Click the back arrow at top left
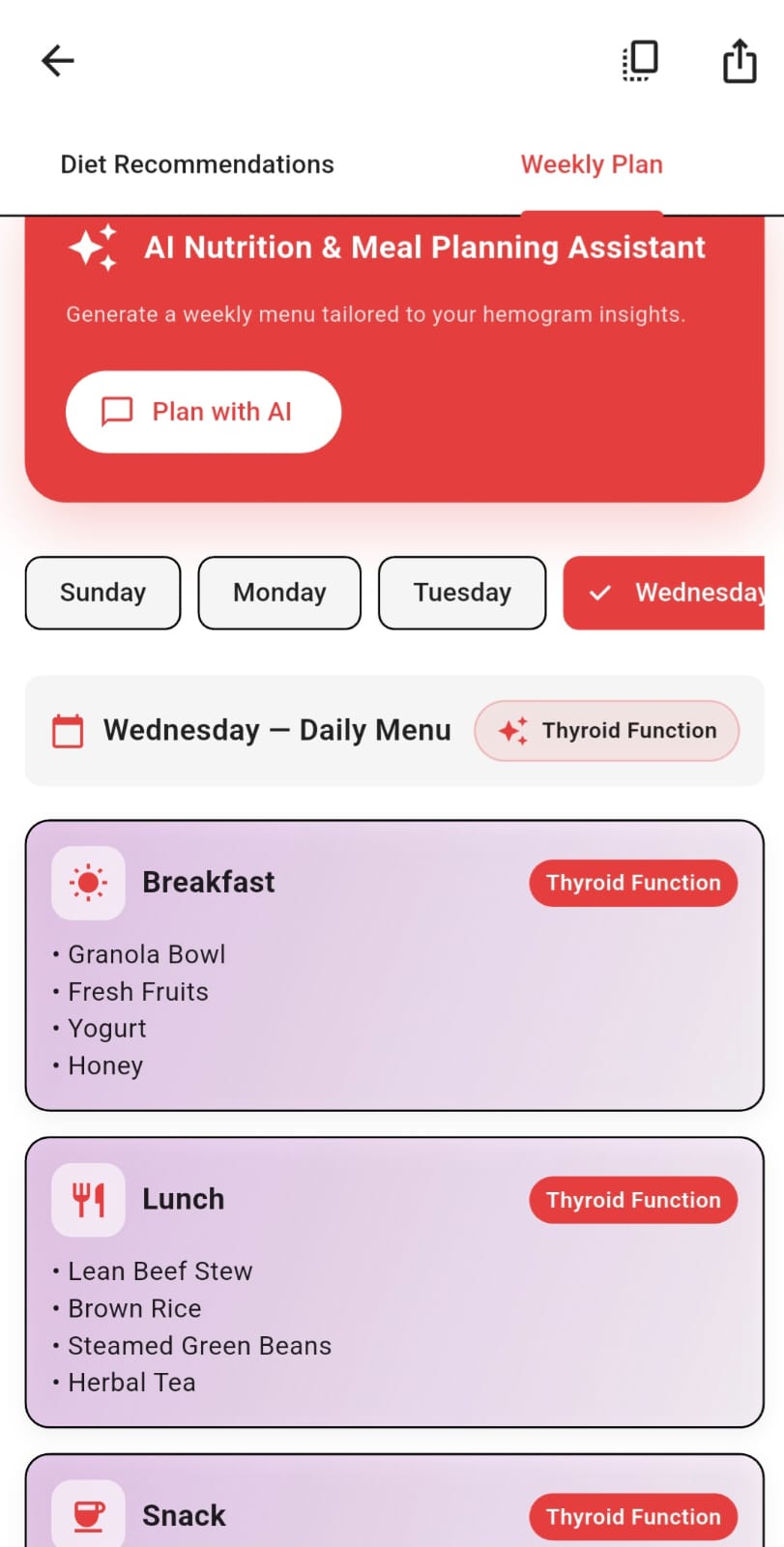The image size is (784, 1547). click(x=57, y=60)
